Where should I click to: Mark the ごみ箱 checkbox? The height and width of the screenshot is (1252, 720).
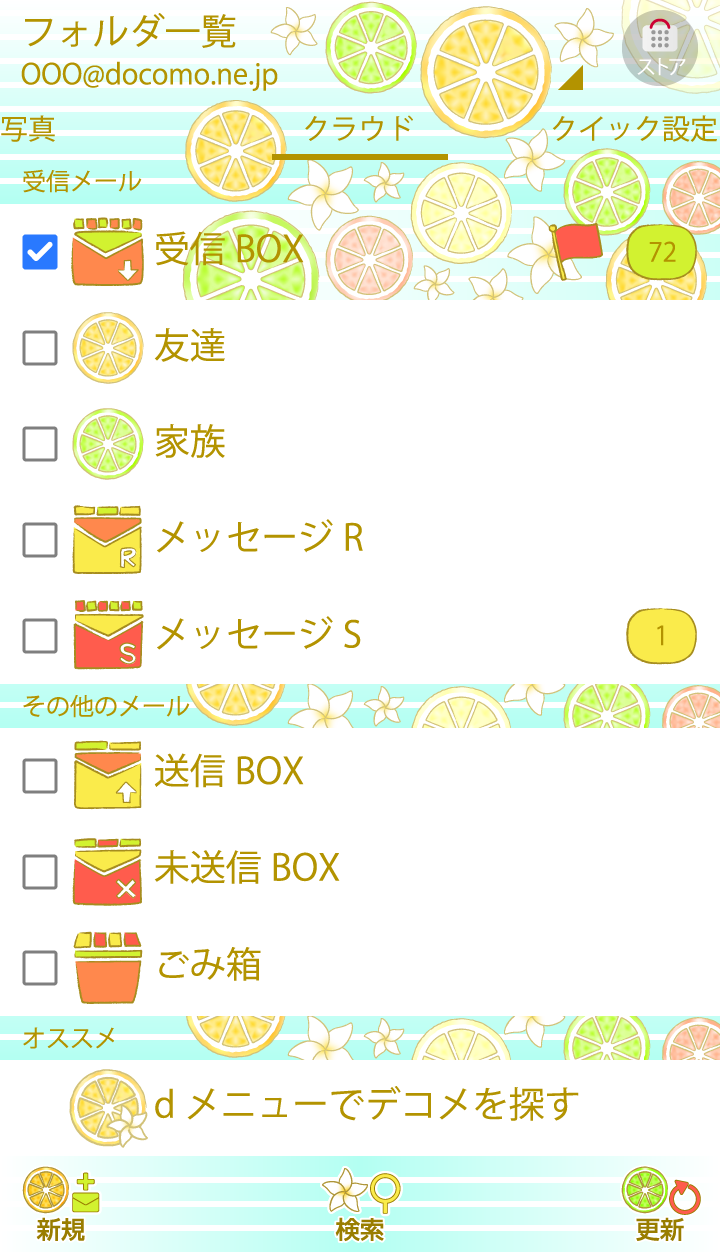40,967
